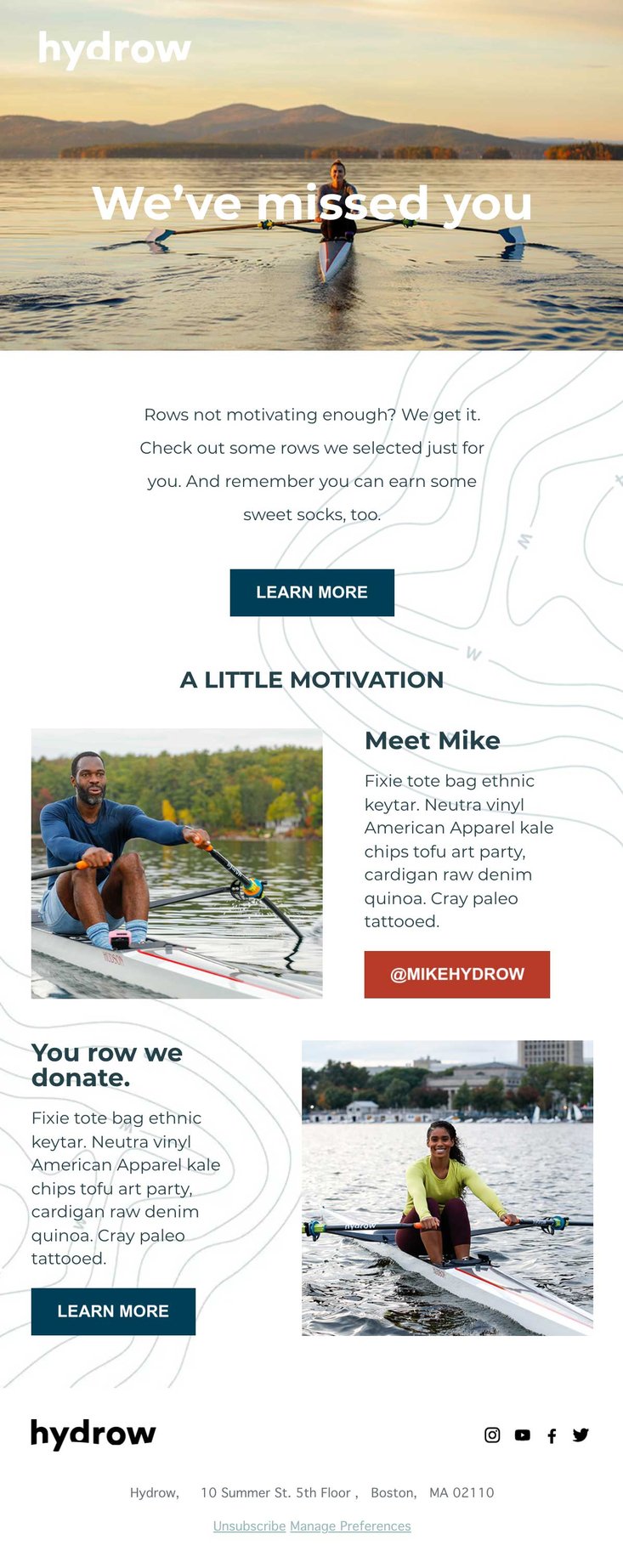Visit Hydrow's Facebook page
Image resolution: width=623 pixels, height=1568 pixels.
coord(552,1435)
